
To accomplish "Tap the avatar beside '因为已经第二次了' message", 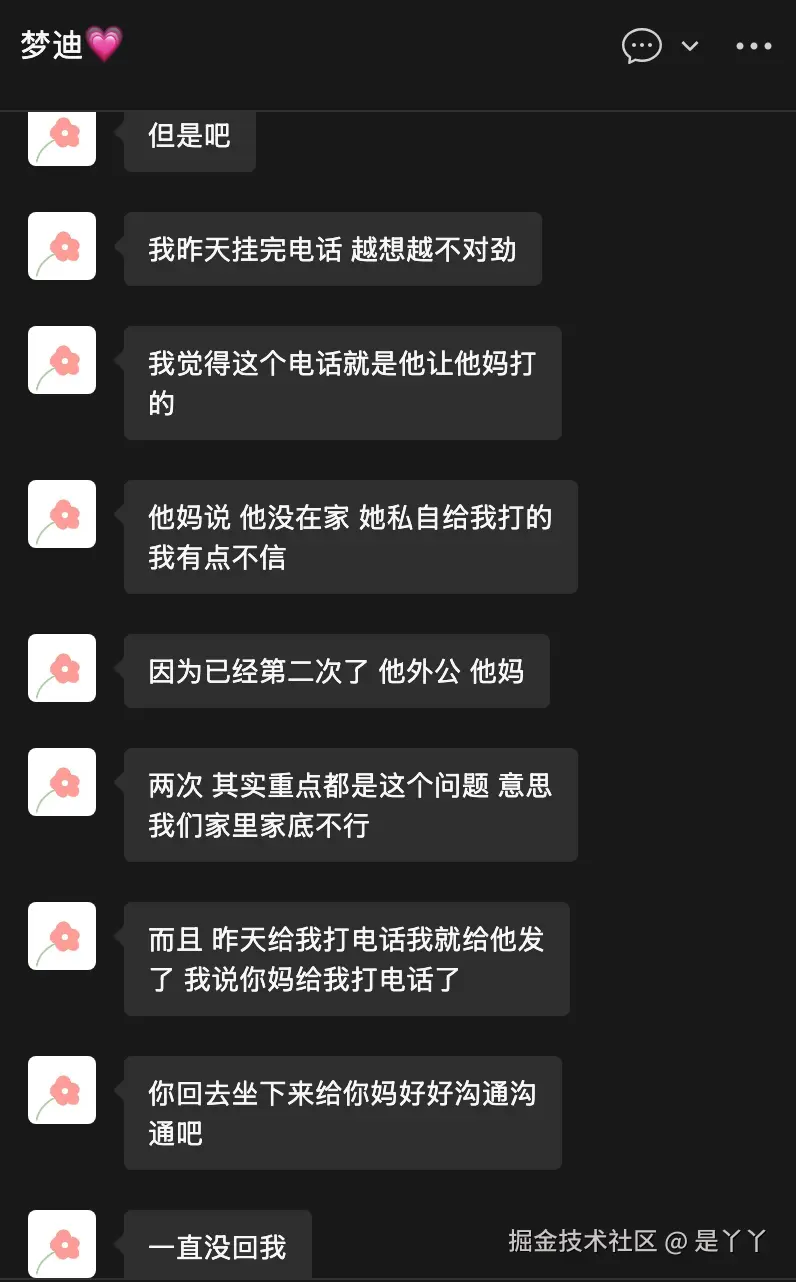I will [x=62, y=668].
